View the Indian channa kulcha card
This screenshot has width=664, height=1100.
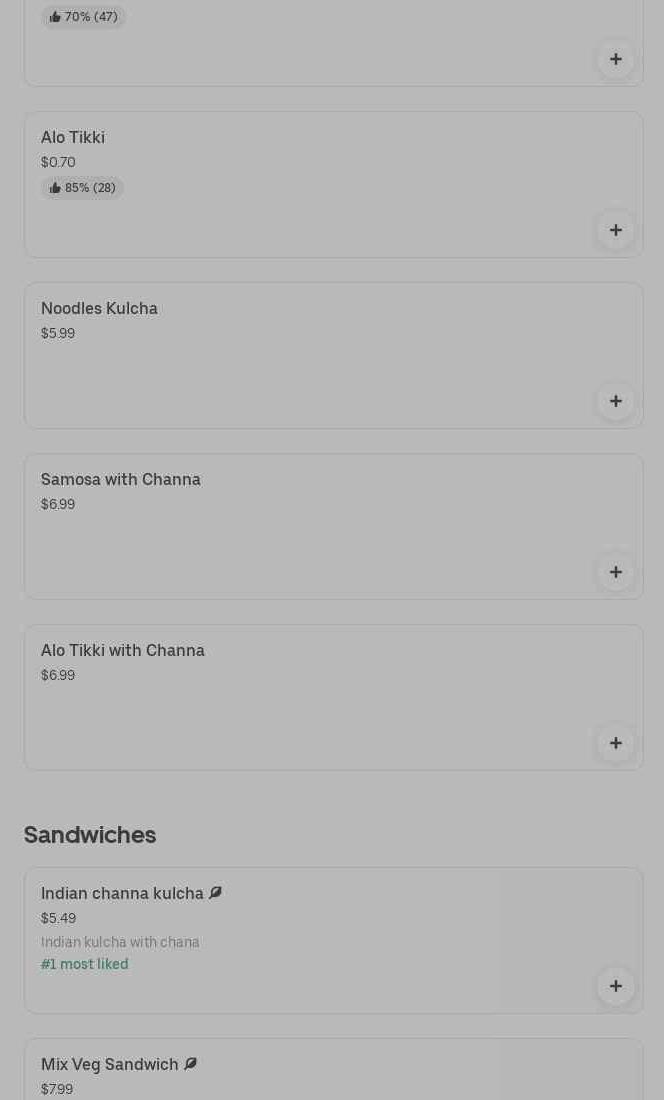pos(333,941)
